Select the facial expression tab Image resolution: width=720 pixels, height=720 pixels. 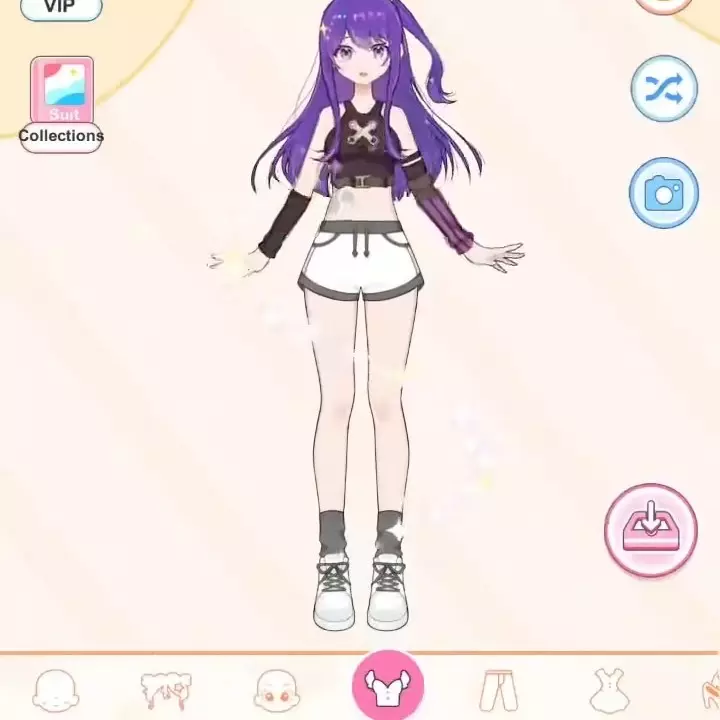(x=277, y=690)
